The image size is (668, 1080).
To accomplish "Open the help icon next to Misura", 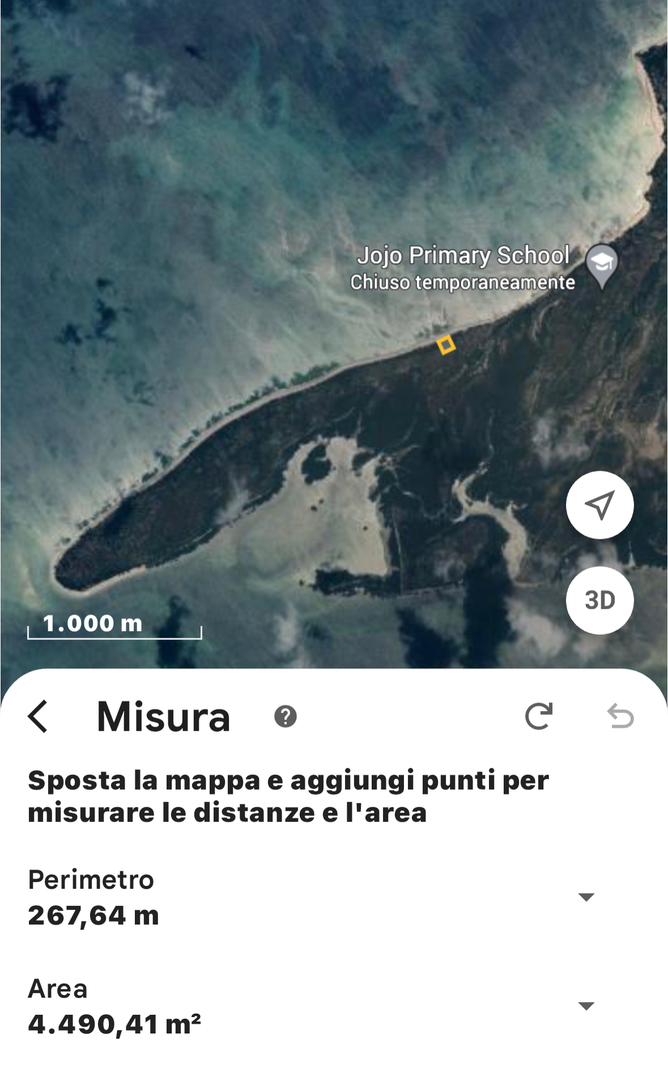I will click(285, 716).
